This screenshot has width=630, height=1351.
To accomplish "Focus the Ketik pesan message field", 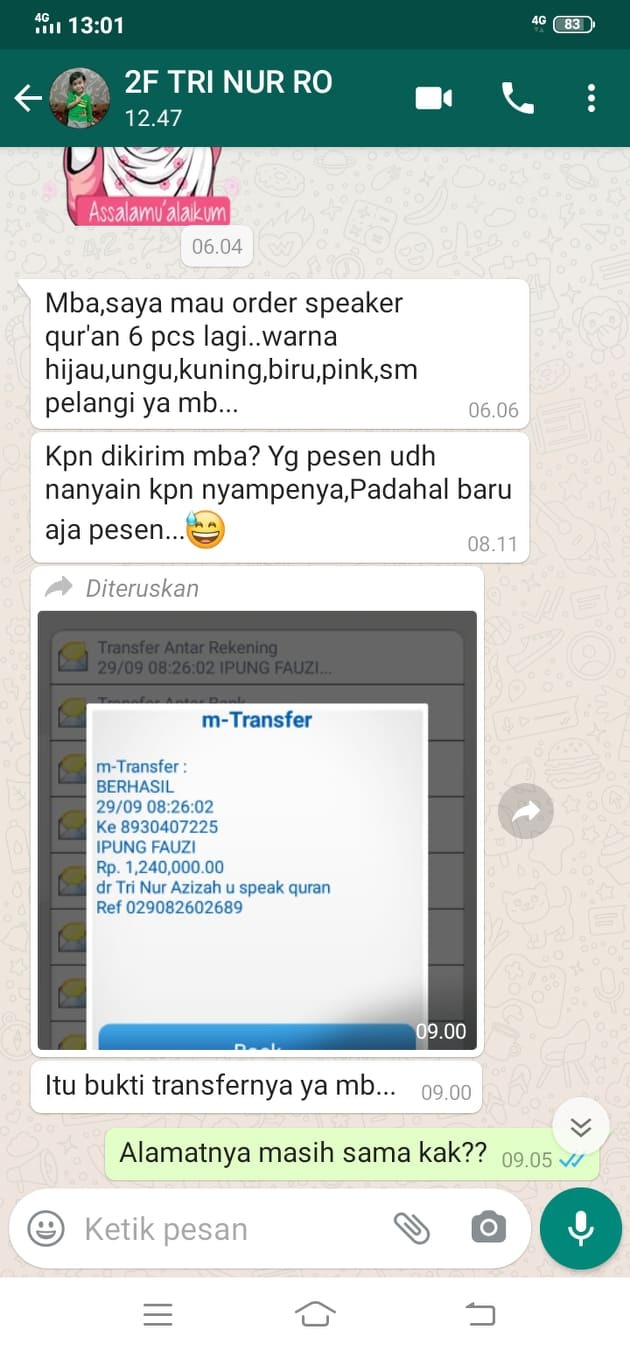I will [x=230, y=1228].
